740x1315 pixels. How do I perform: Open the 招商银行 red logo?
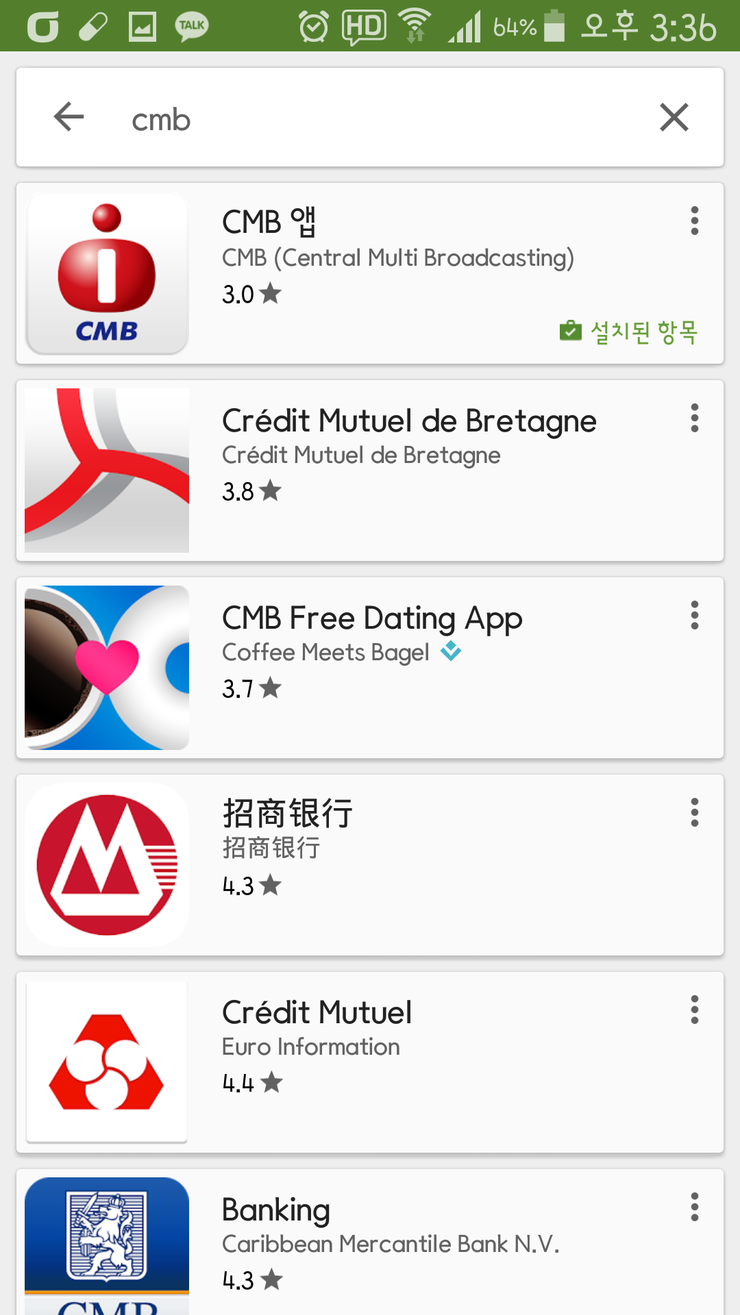pyautogui.click(x=106, y=863)
